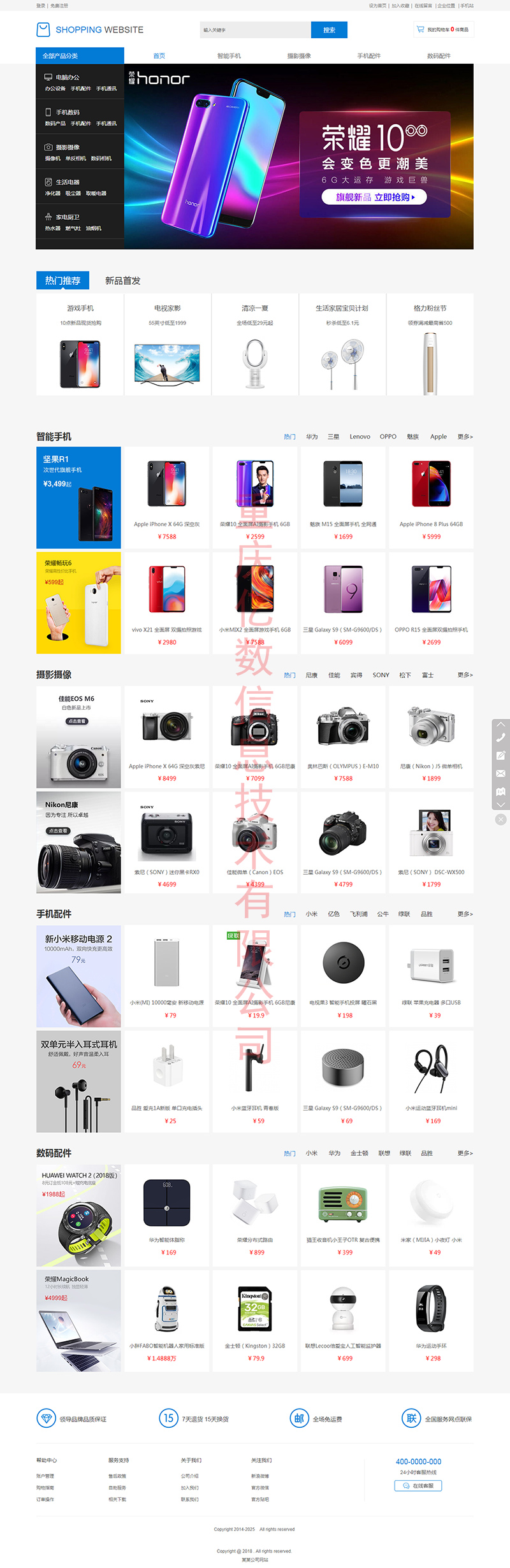Open the 登录 login link
This screenshot has width=510, height=1568.
point(41,6)
